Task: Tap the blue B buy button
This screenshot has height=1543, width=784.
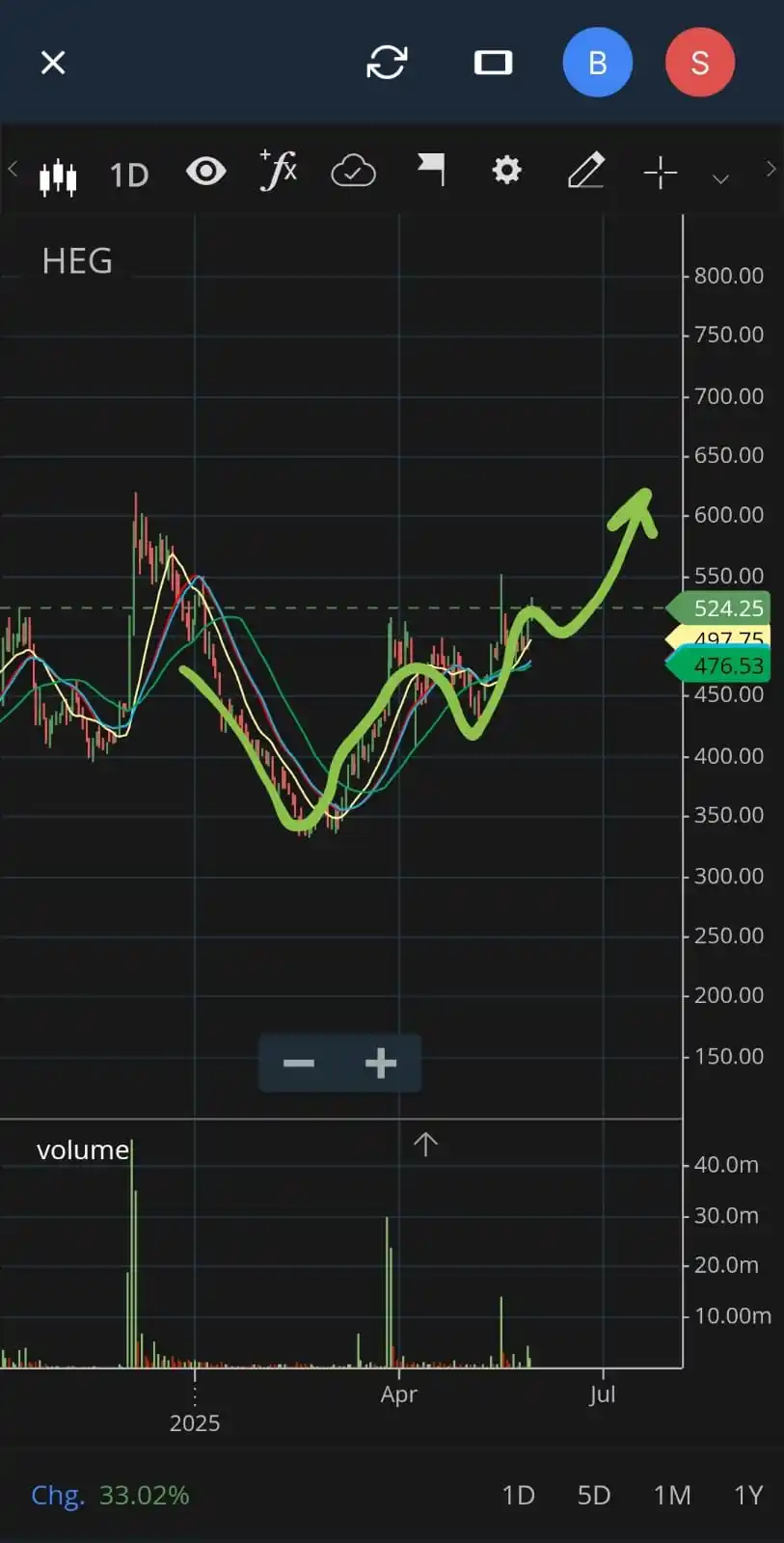Action: [x=597, y=63]
